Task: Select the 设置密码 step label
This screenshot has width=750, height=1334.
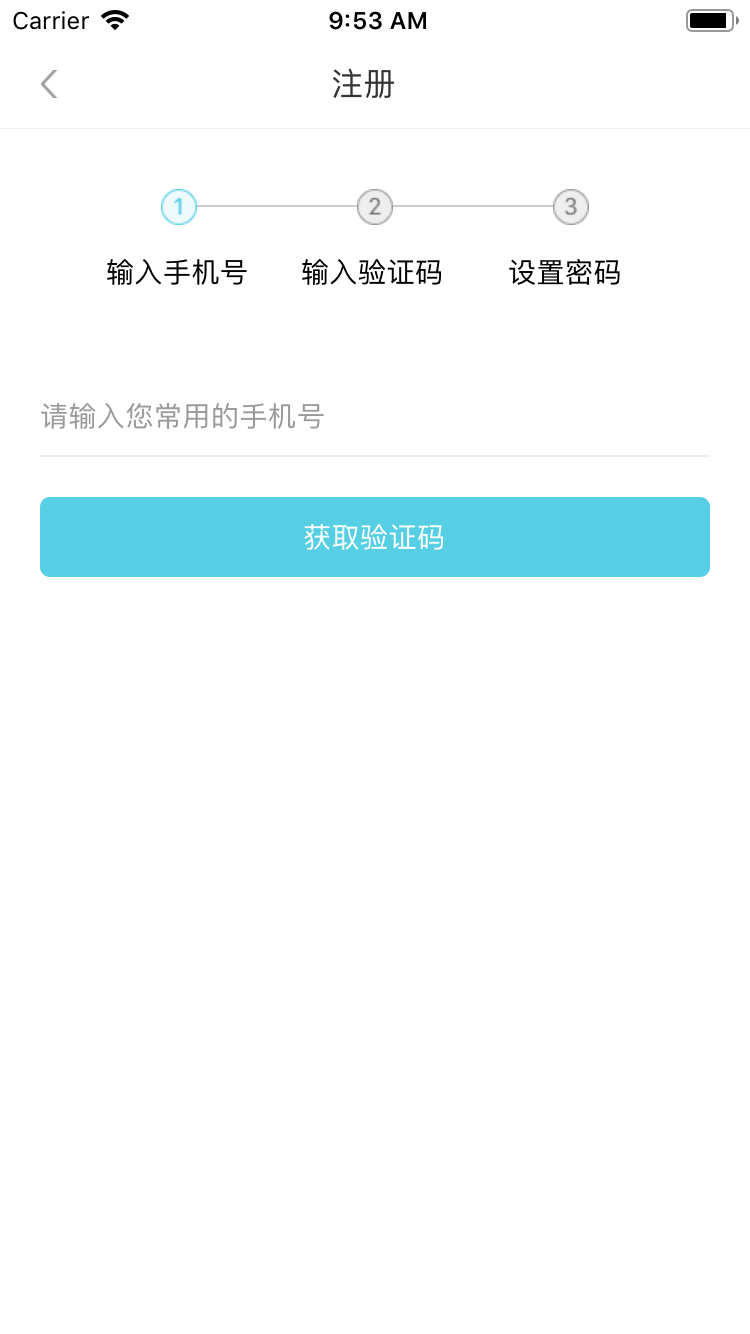Action: pyautogui.click(x=565, y=272)
